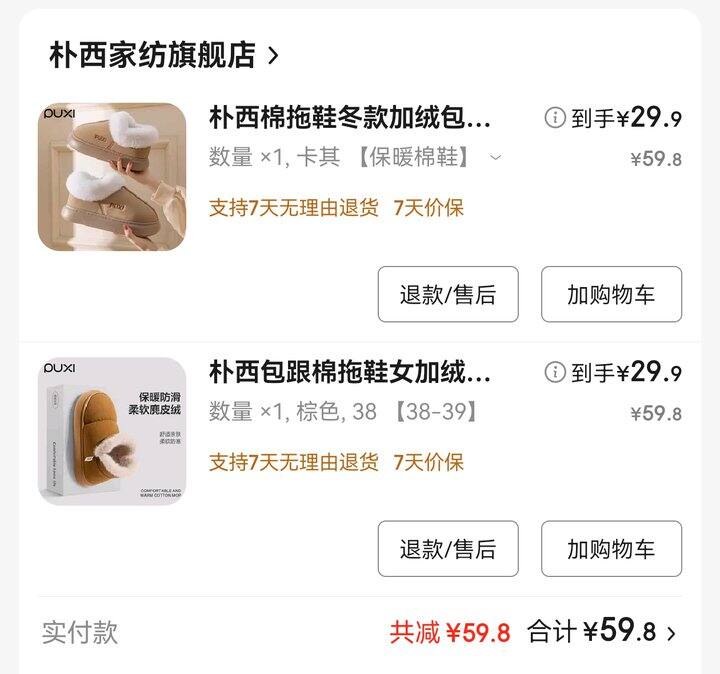Open the 朴西家纺旗舰店 store page
Screen dimensions: 720x674
coord(164,56)
